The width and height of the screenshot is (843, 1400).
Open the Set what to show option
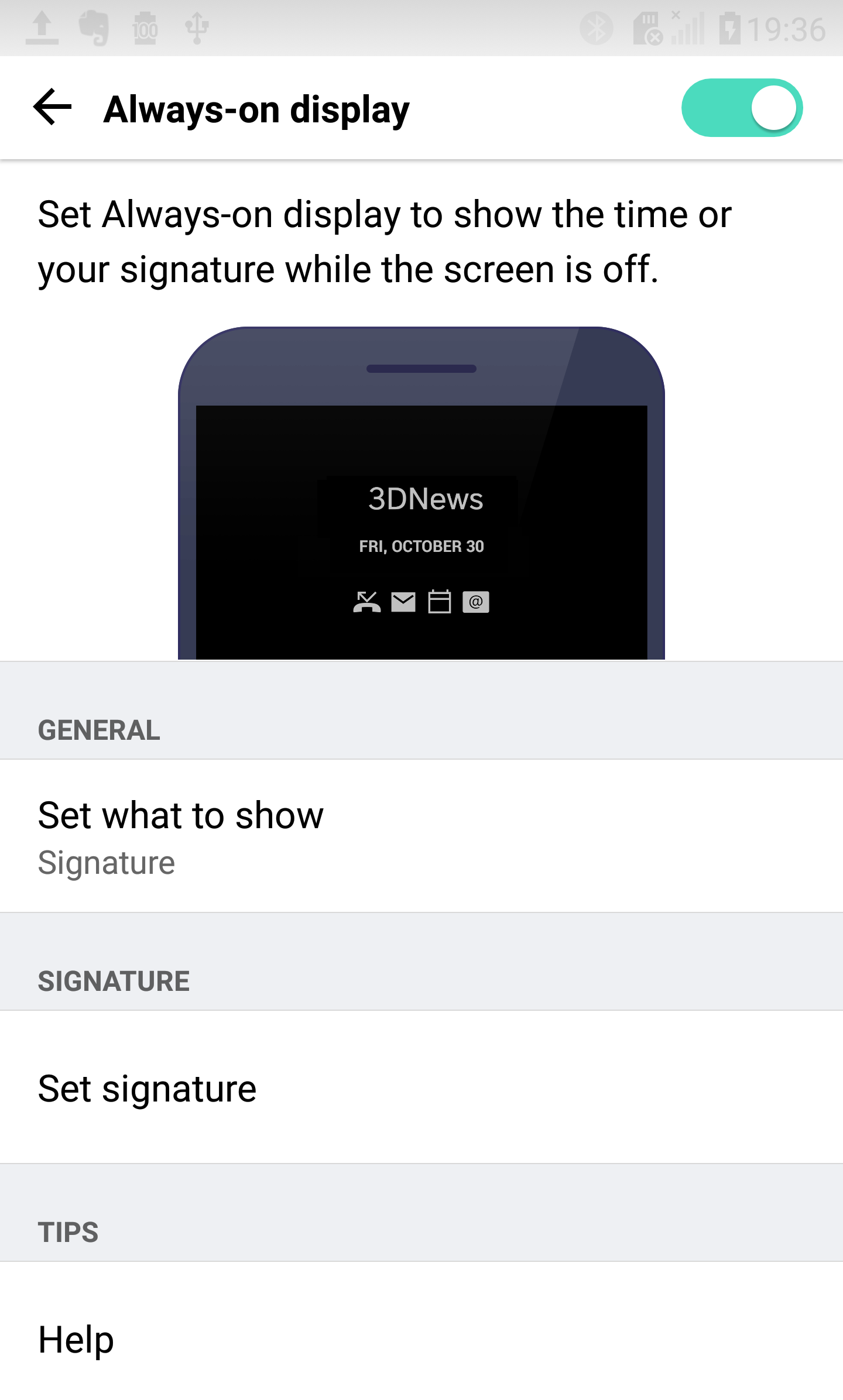click(x=421, y=836)
